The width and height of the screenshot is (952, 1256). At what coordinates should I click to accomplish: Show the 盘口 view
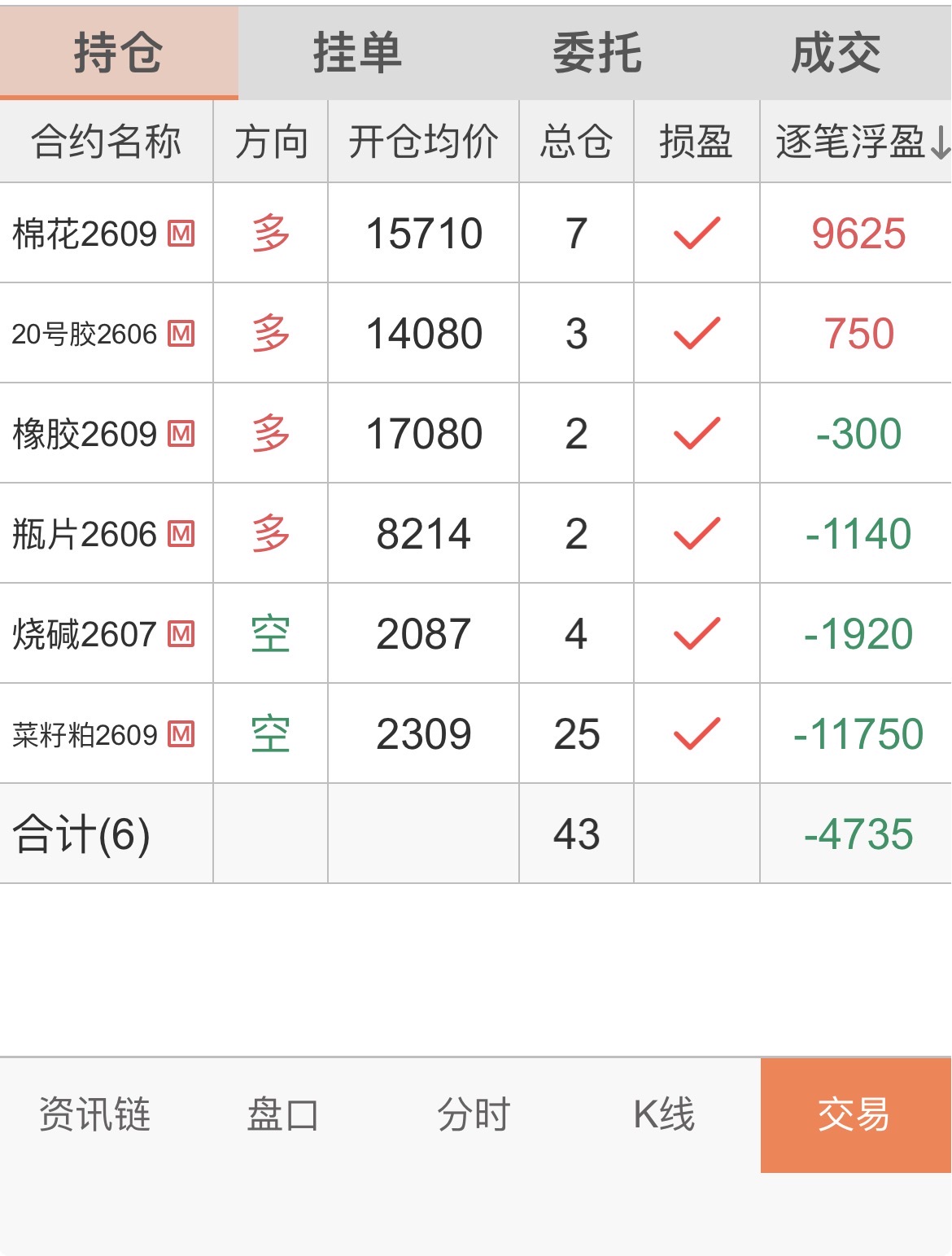tap(283, 1114)
